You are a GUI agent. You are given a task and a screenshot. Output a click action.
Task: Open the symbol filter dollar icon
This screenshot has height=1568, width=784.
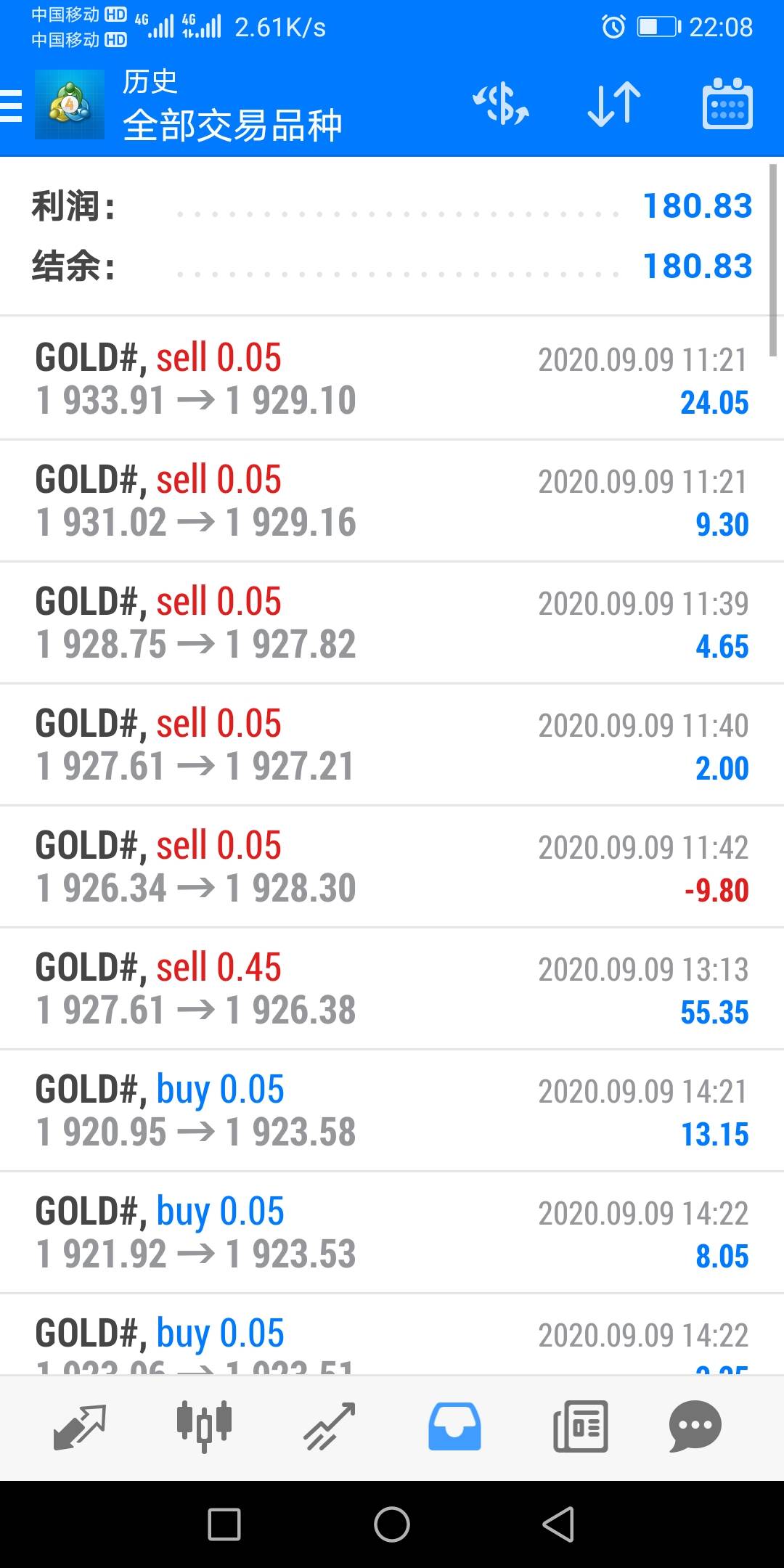coord(501,105)
